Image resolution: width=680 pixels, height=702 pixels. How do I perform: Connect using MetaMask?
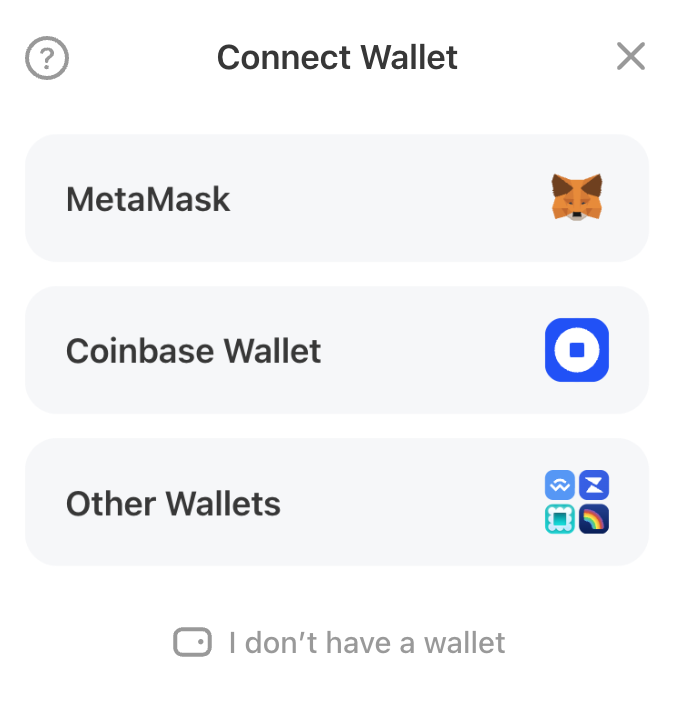[336, 198]
